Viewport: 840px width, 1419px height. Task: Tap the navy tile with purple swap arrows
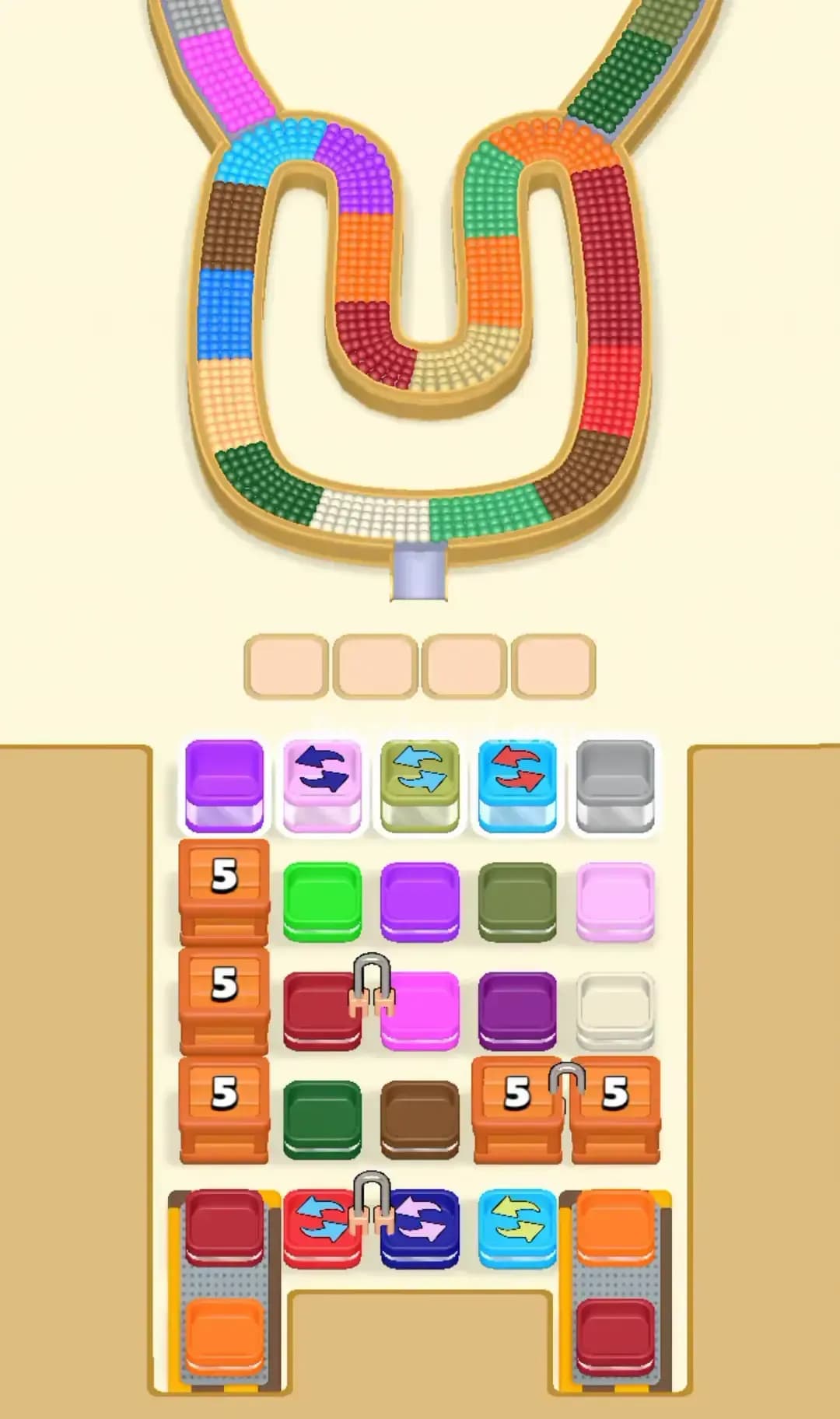420,1223
